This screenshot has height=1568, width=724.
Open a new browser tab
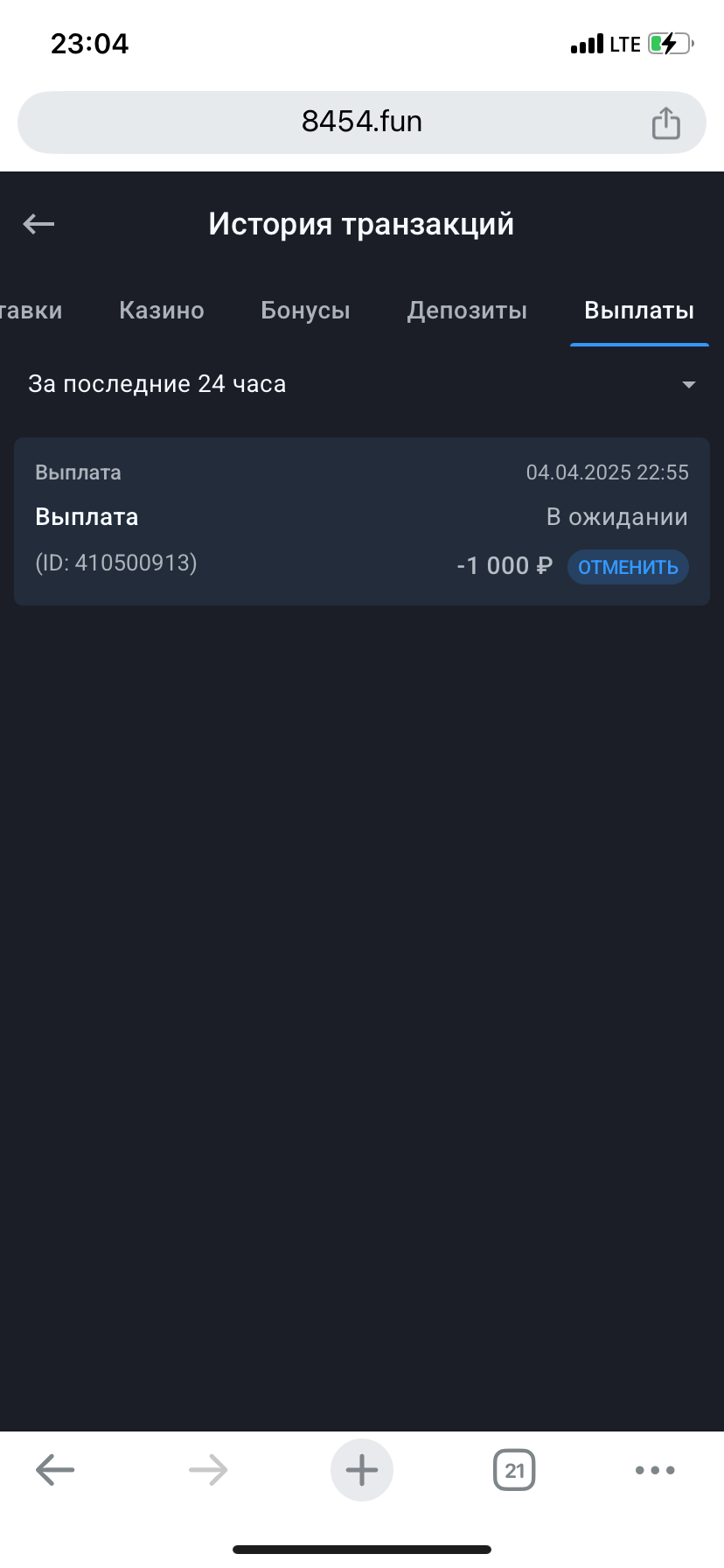coord(362,1470)
